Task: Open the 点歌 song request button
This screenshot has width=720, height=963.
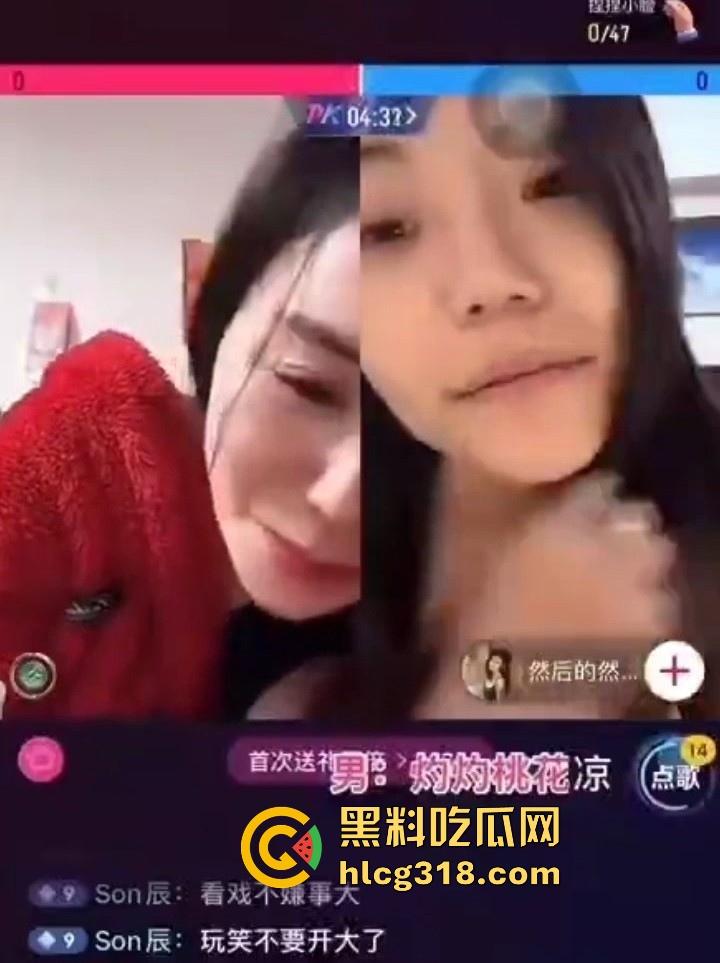Action: (675, 775)
